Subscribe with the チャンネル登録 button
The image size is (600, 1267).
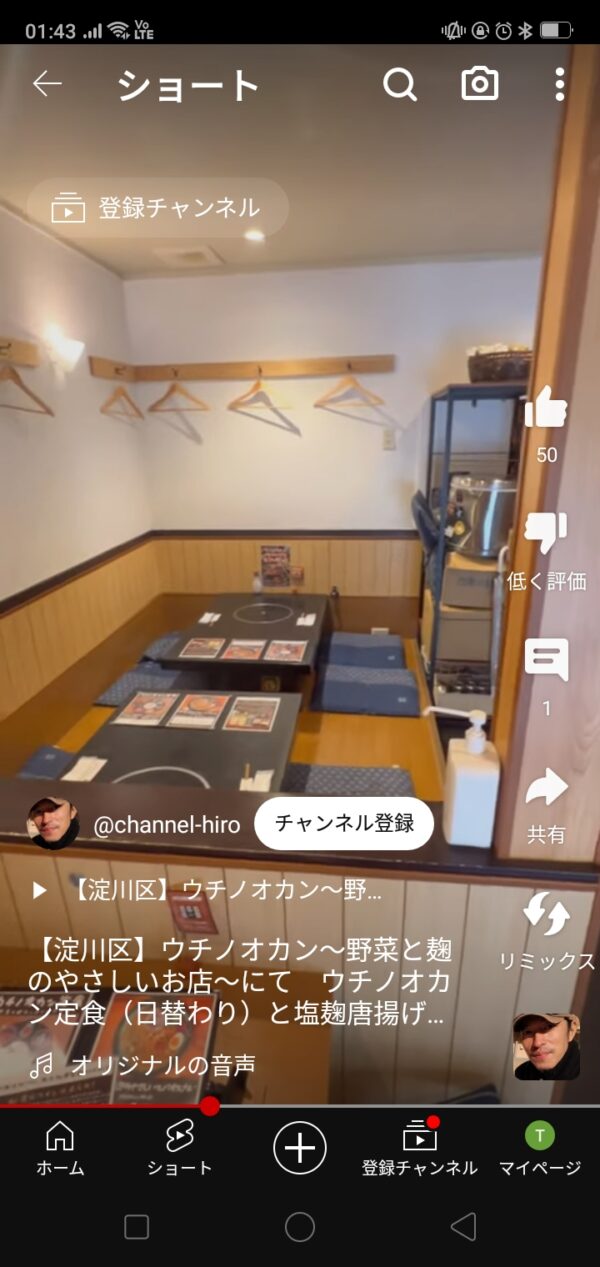click(344, 824)
